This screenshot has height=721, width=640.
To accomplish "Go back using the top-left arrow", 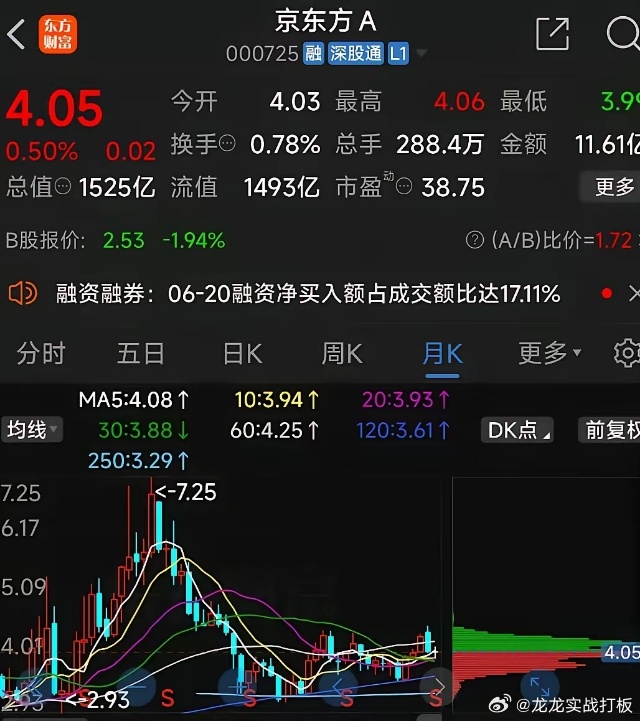I will pos(16,35).
